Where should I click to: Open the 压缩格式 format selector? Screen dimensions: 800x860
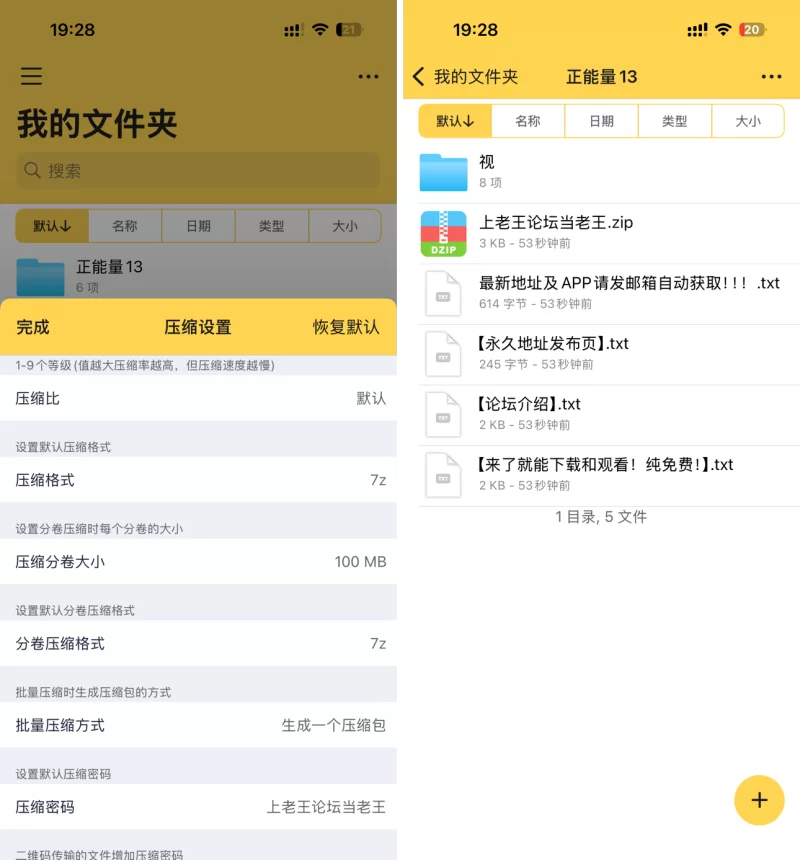coord(198,480)
